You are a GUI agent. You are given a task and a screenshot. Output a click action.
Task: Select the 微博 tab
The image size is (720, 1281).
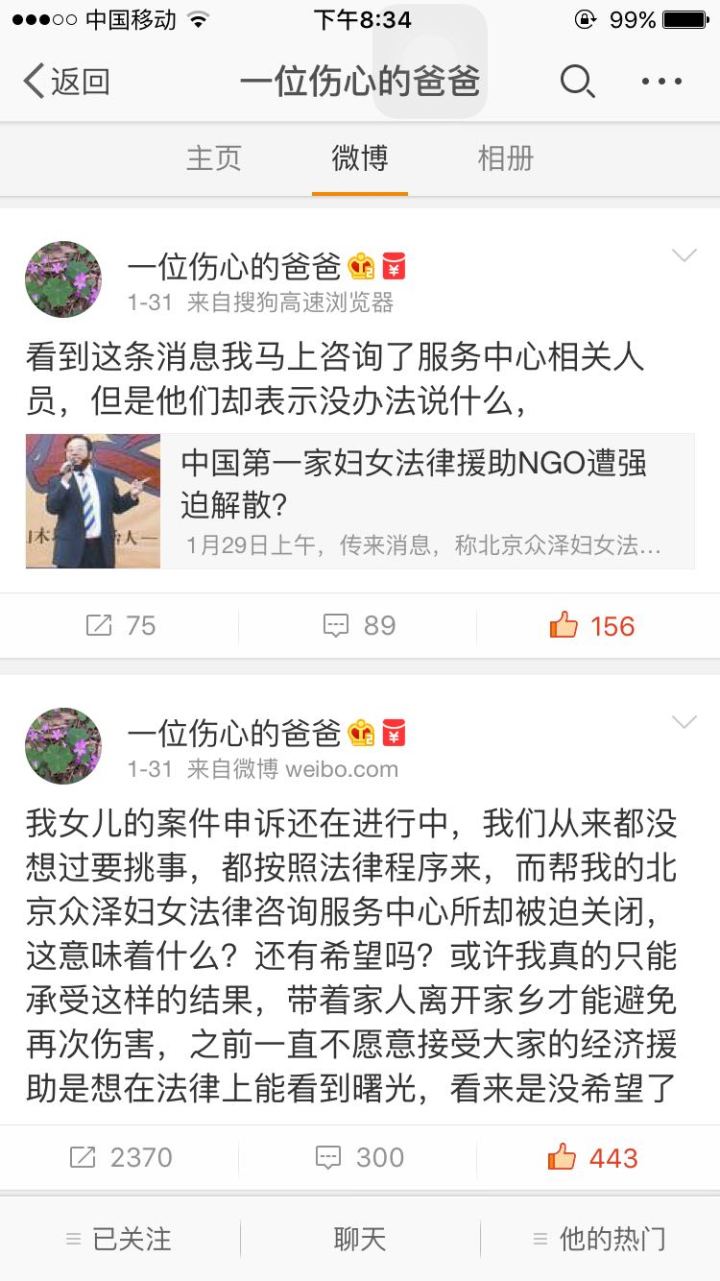(360, 158)
